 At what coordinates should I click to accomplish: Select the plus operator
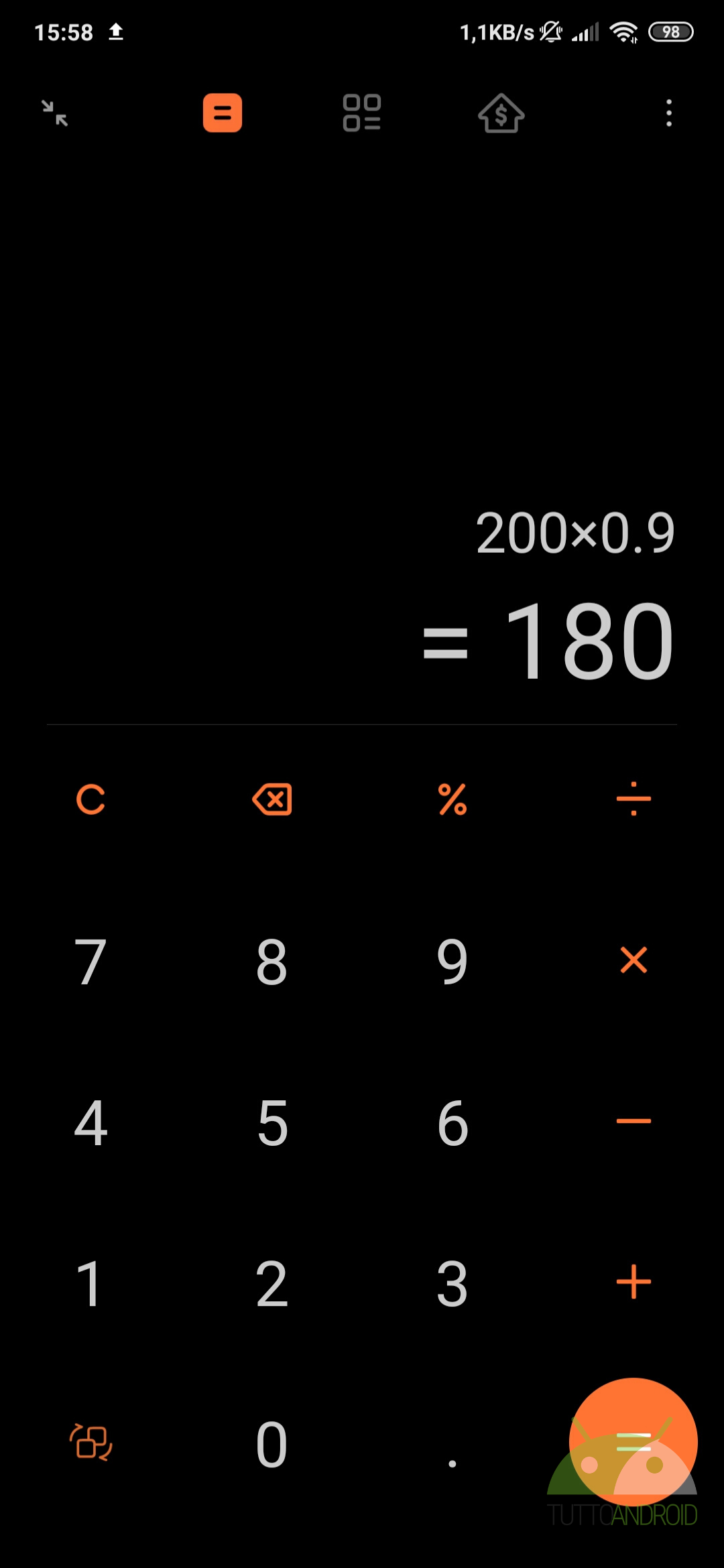(x=633, y=1282)
